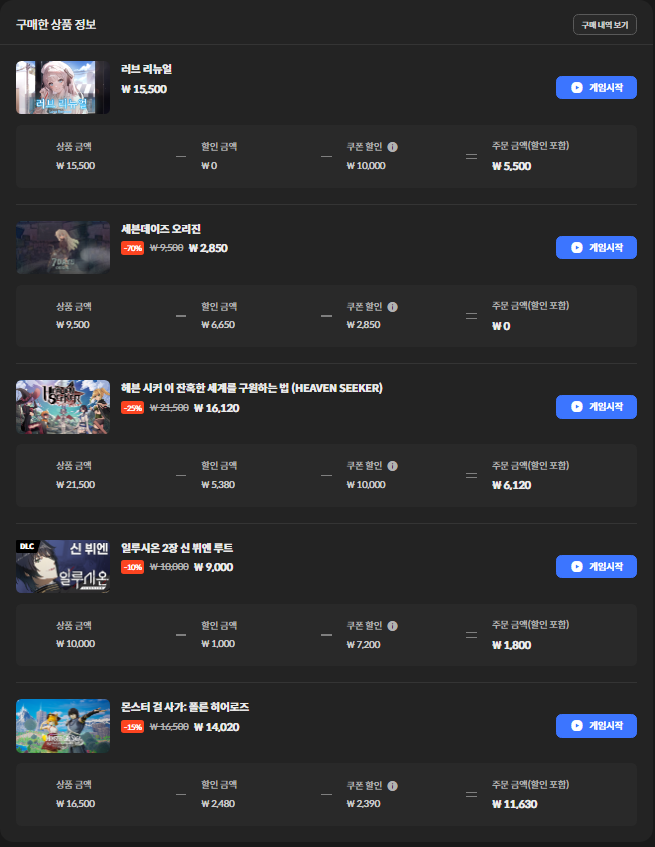Show coupon discount info for 러브 리뉴얼
Image resolution: width=655 pixels, height=847 pixels.
click(x=392, y=147)
